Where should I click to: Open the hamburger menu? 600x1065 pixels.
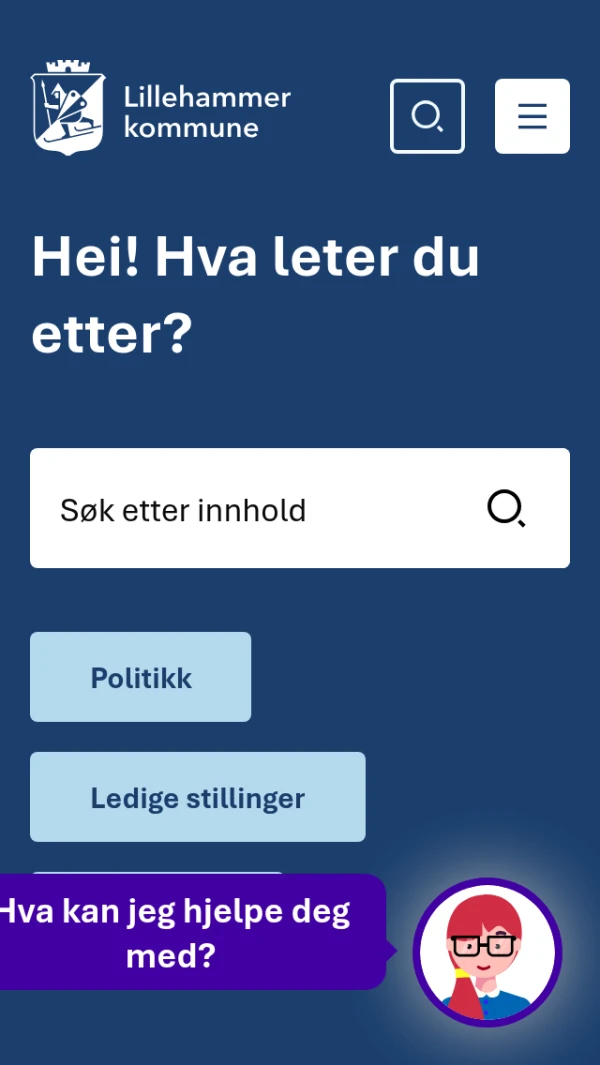tap(532, 116)
